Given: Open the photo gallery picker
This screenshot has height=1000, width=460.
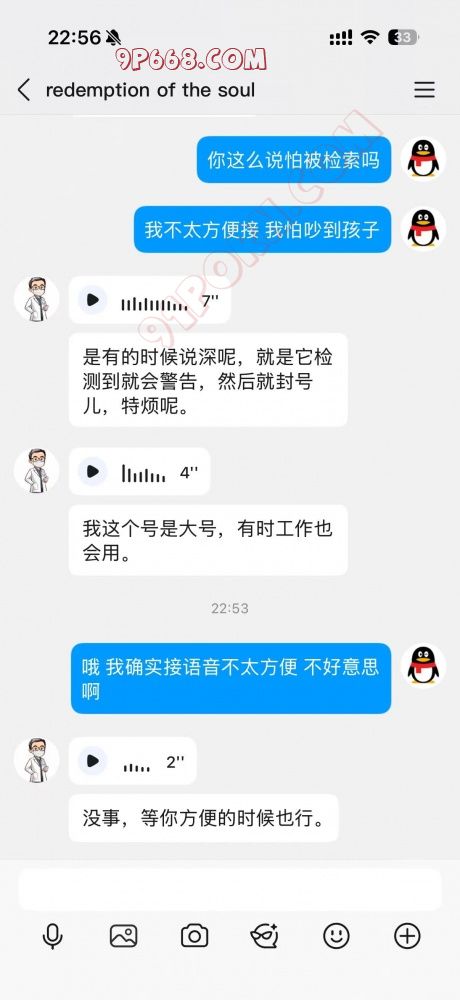Looking at the screenshot, I should [x=123, y=936].
